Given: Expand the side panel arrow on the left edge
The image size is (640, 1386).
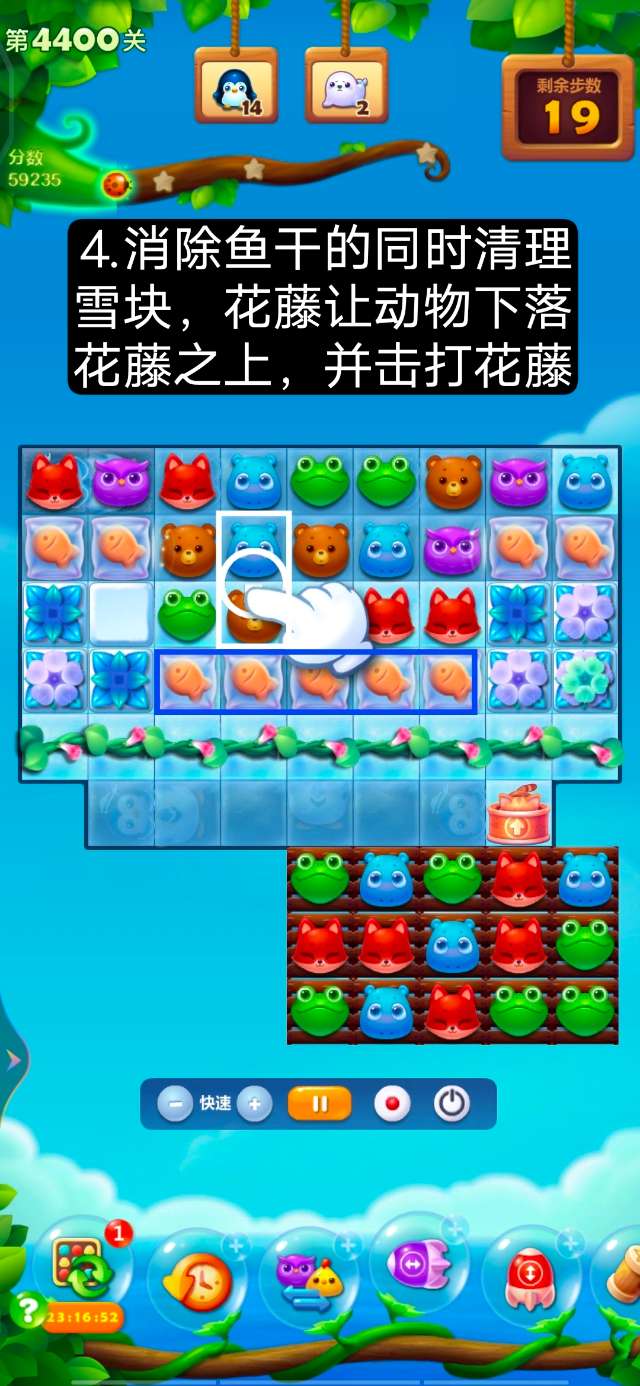Looking at the screenshot, I should 12,1060.
